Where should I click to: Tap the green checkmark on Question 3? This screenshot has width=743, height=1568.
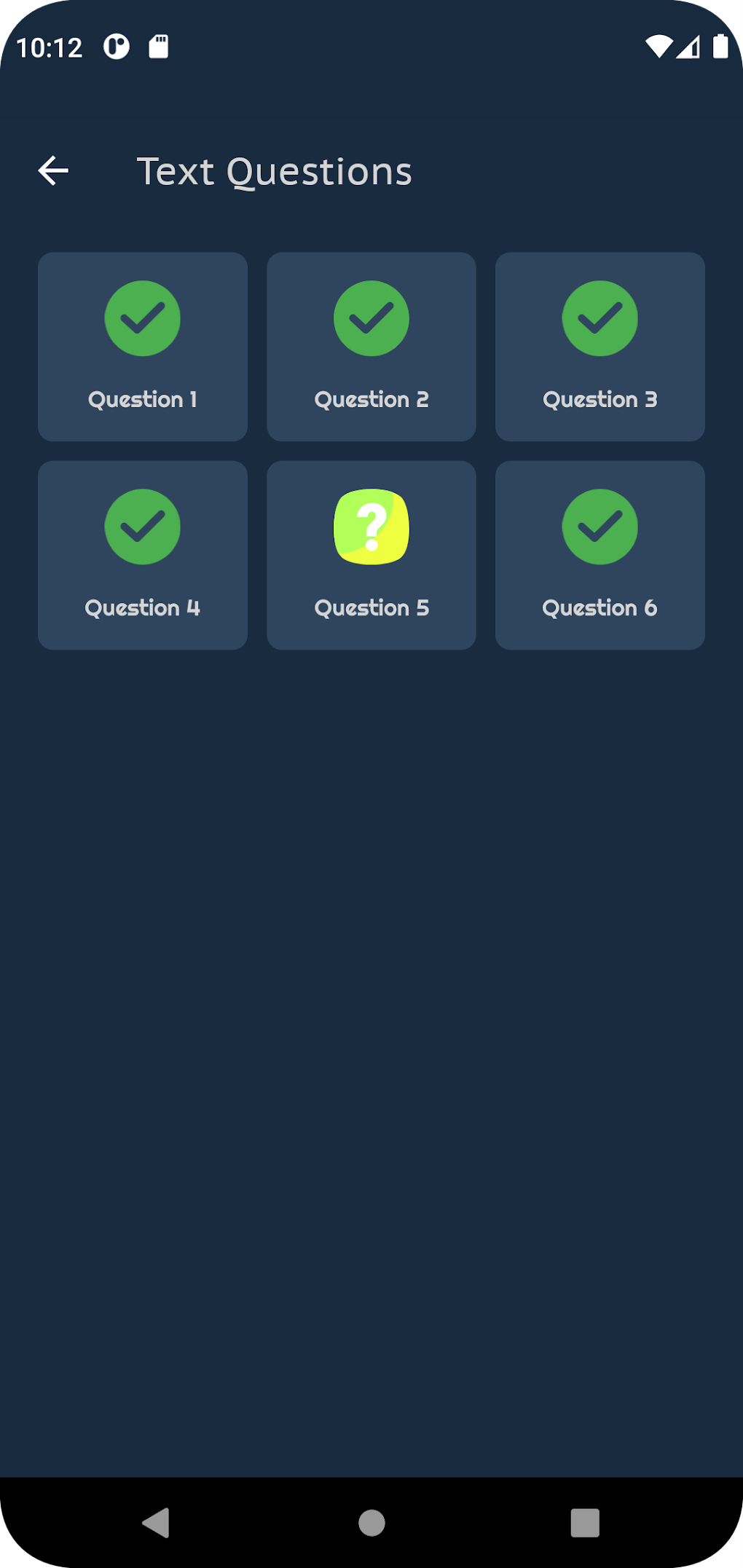599,318
